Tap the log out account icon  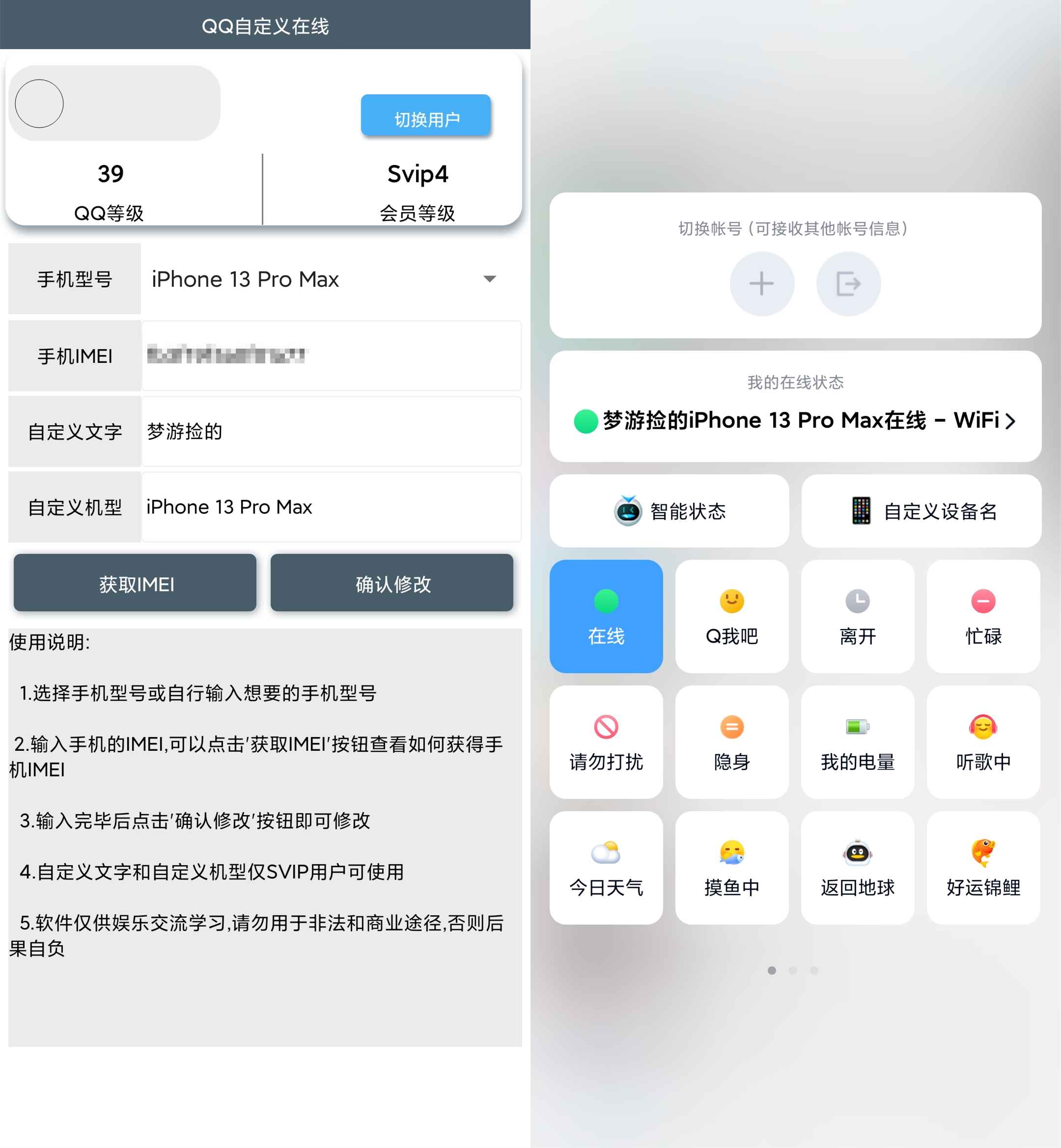tap(848, 283)
